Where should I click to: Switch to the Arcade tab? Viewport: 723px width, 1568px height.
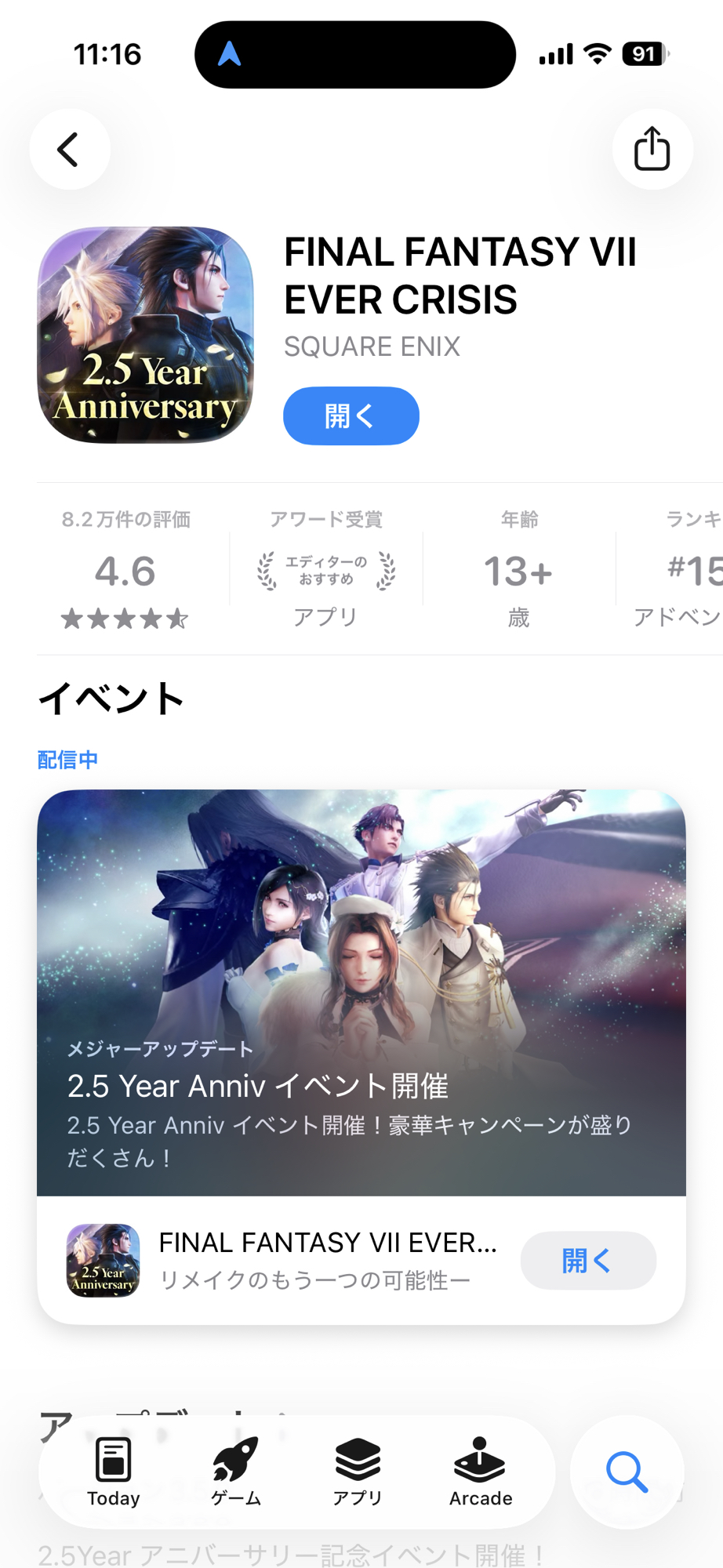tap(480, 1472)
